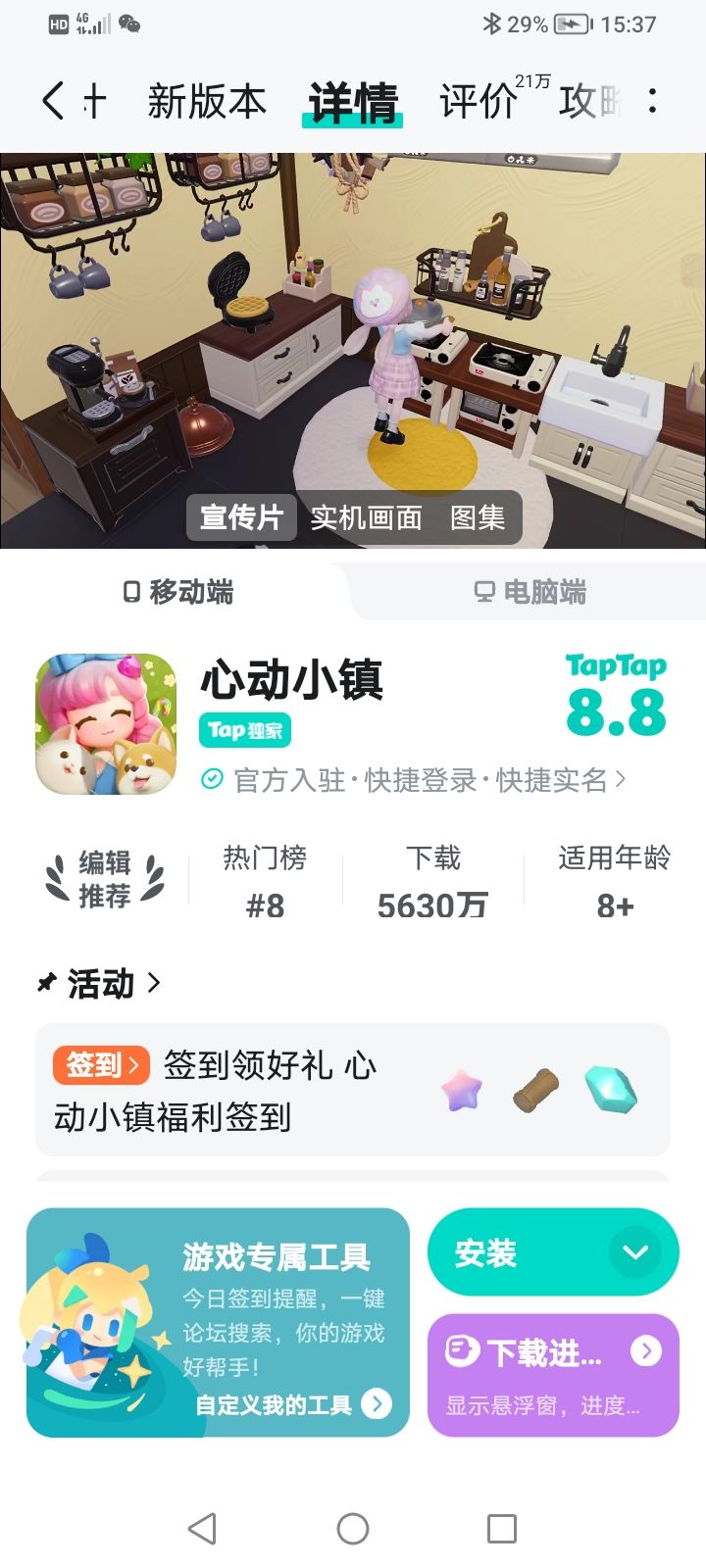The image size is (706, 1568).
Task: Tap the 心动小镇 app icon thumbnail
Action: click(105, 725)
